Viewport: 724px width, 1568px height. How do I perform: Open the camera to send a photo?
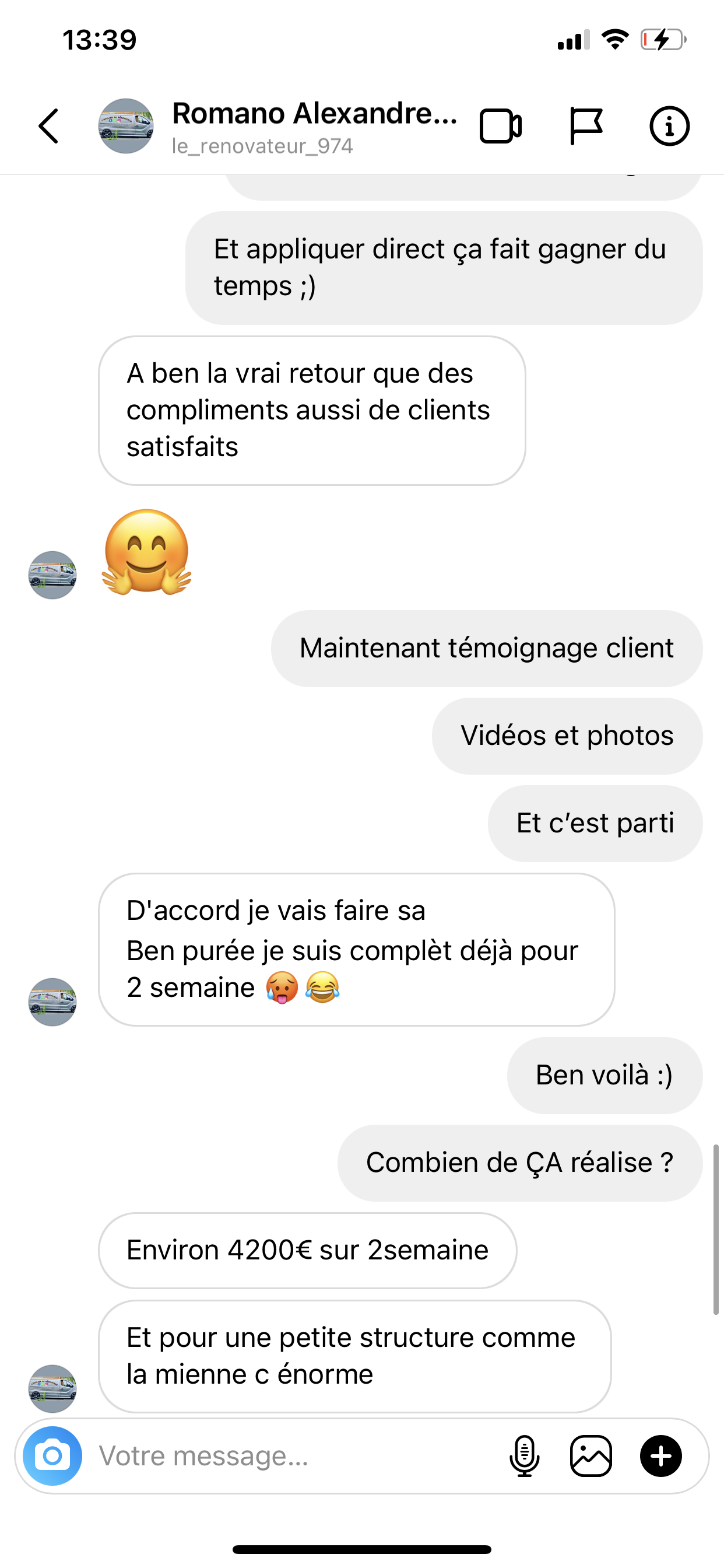pos(52,1455)
